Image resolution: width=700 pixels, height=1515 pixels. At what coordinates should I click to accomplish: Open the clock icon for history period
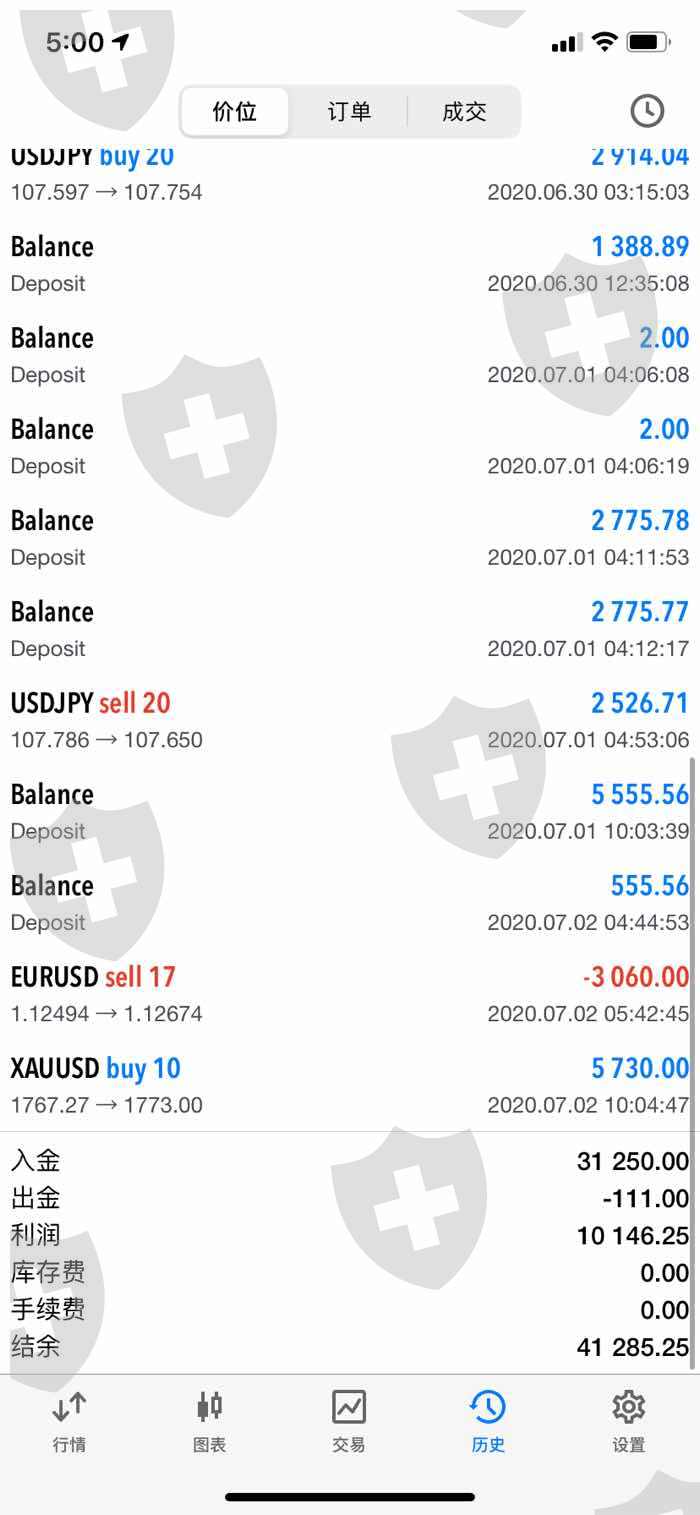click(x=647, y=111)
